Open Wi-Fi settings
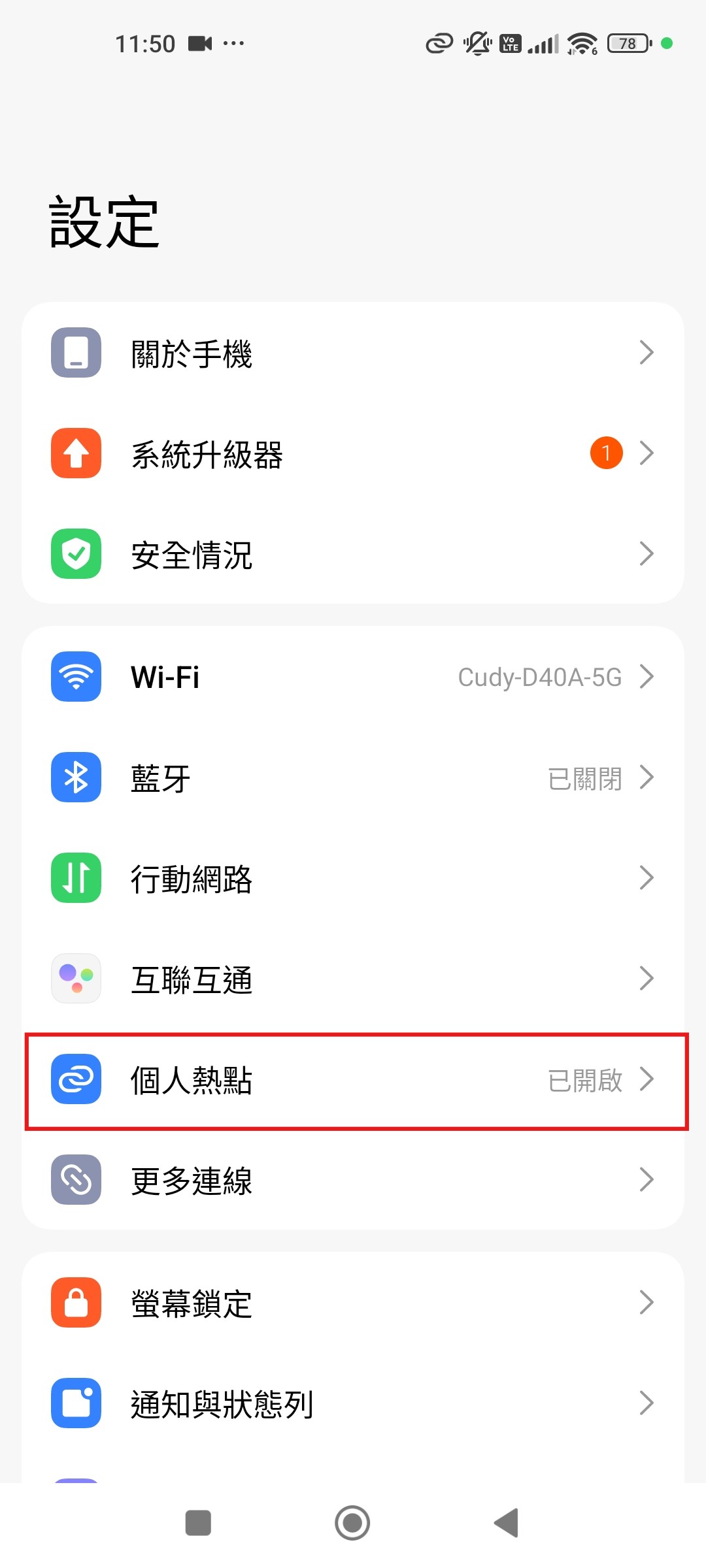The image size is (706, 1568). click(x=353, y=677)
